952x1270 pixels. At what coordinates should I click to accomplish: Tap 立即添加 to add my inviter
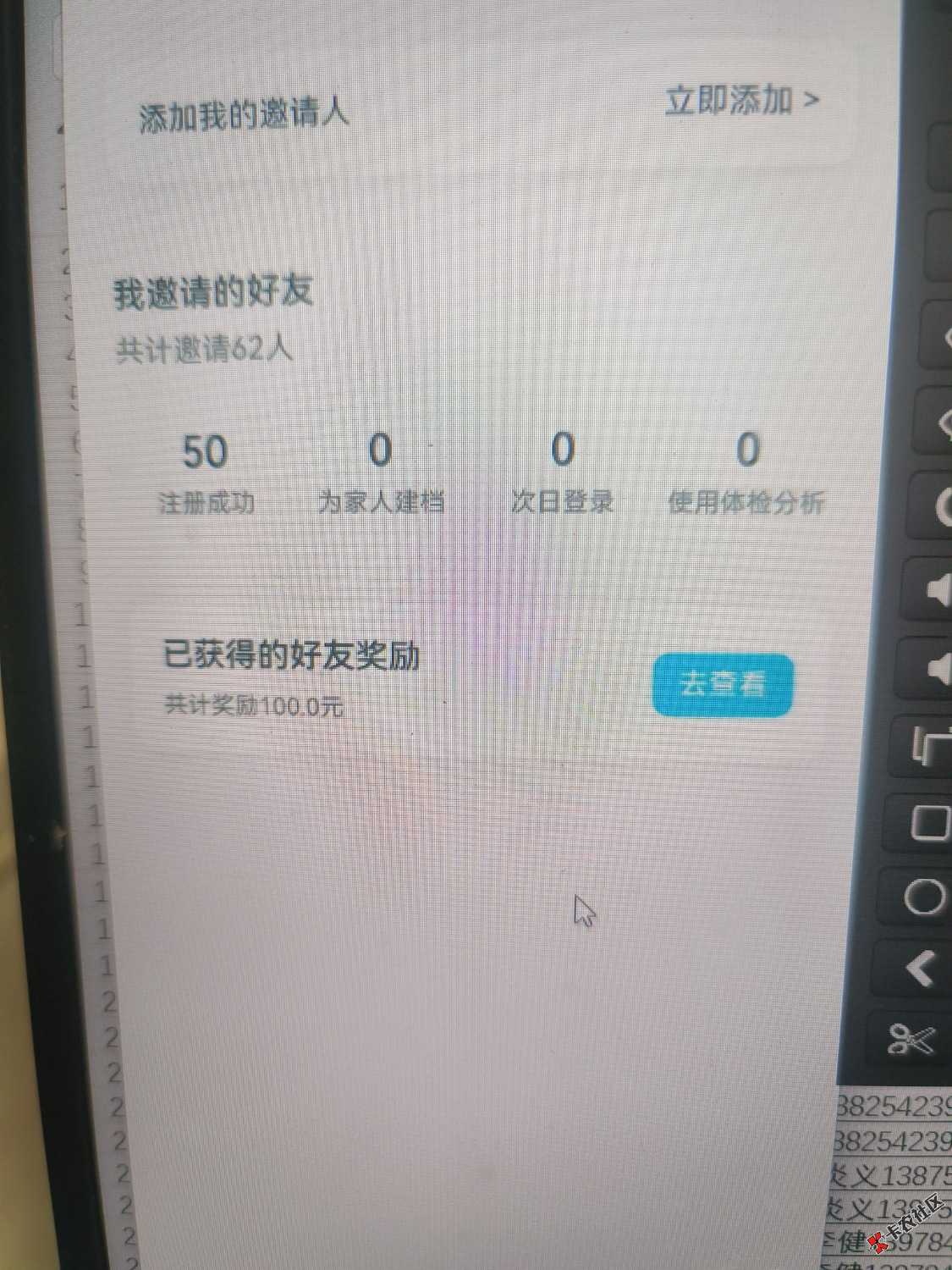[x=741, y=101]
